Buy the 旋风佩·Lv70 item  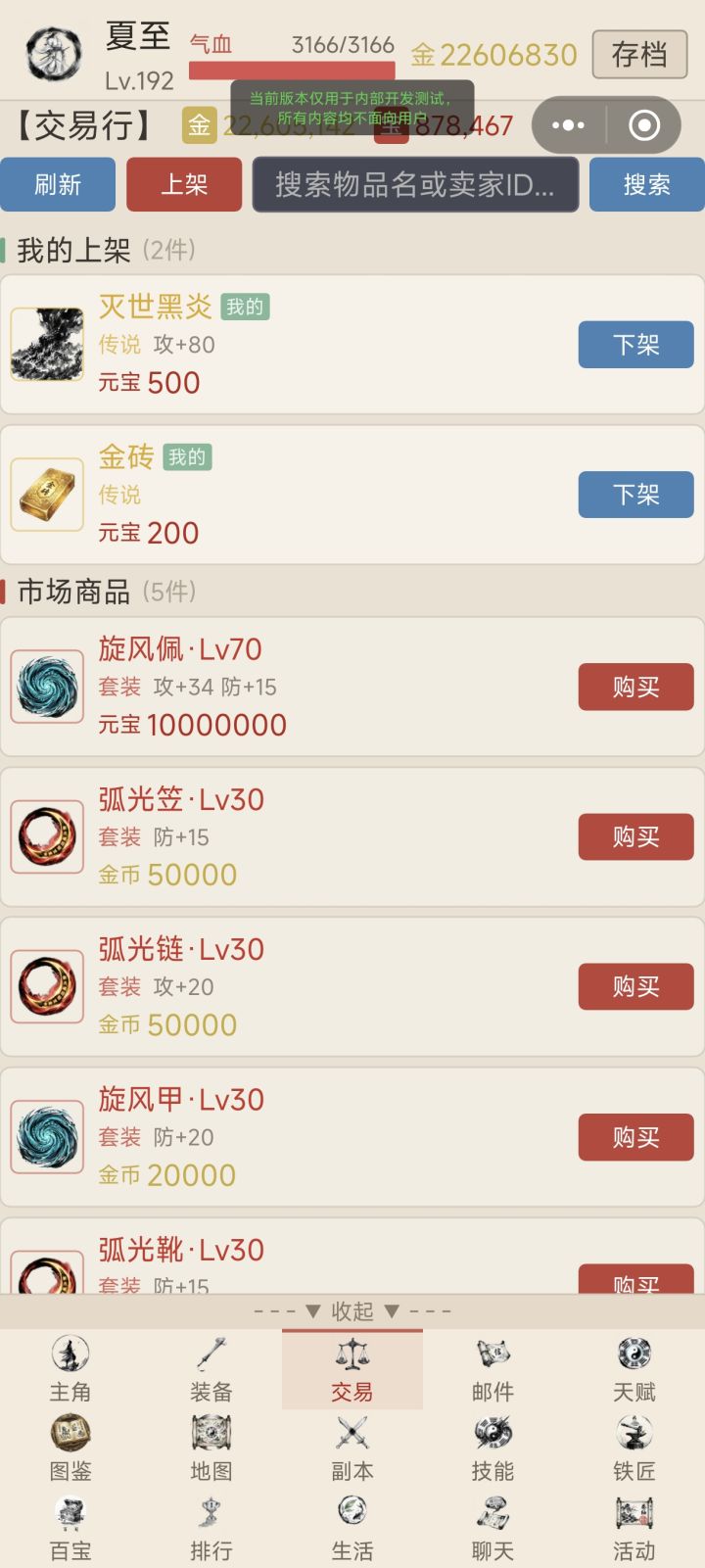click(635, 687)
